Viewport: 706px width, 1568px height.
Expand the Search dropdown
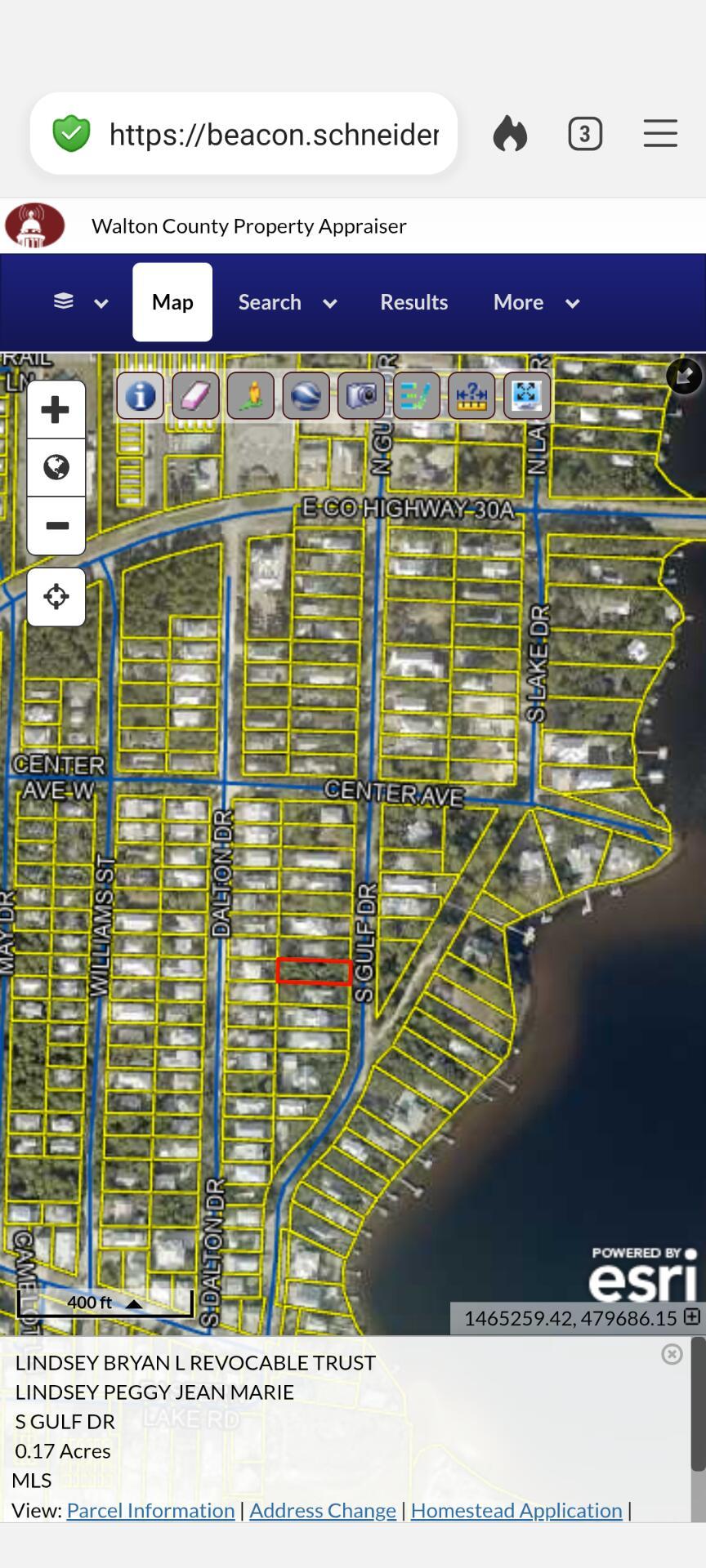click(x=287, y=302)
